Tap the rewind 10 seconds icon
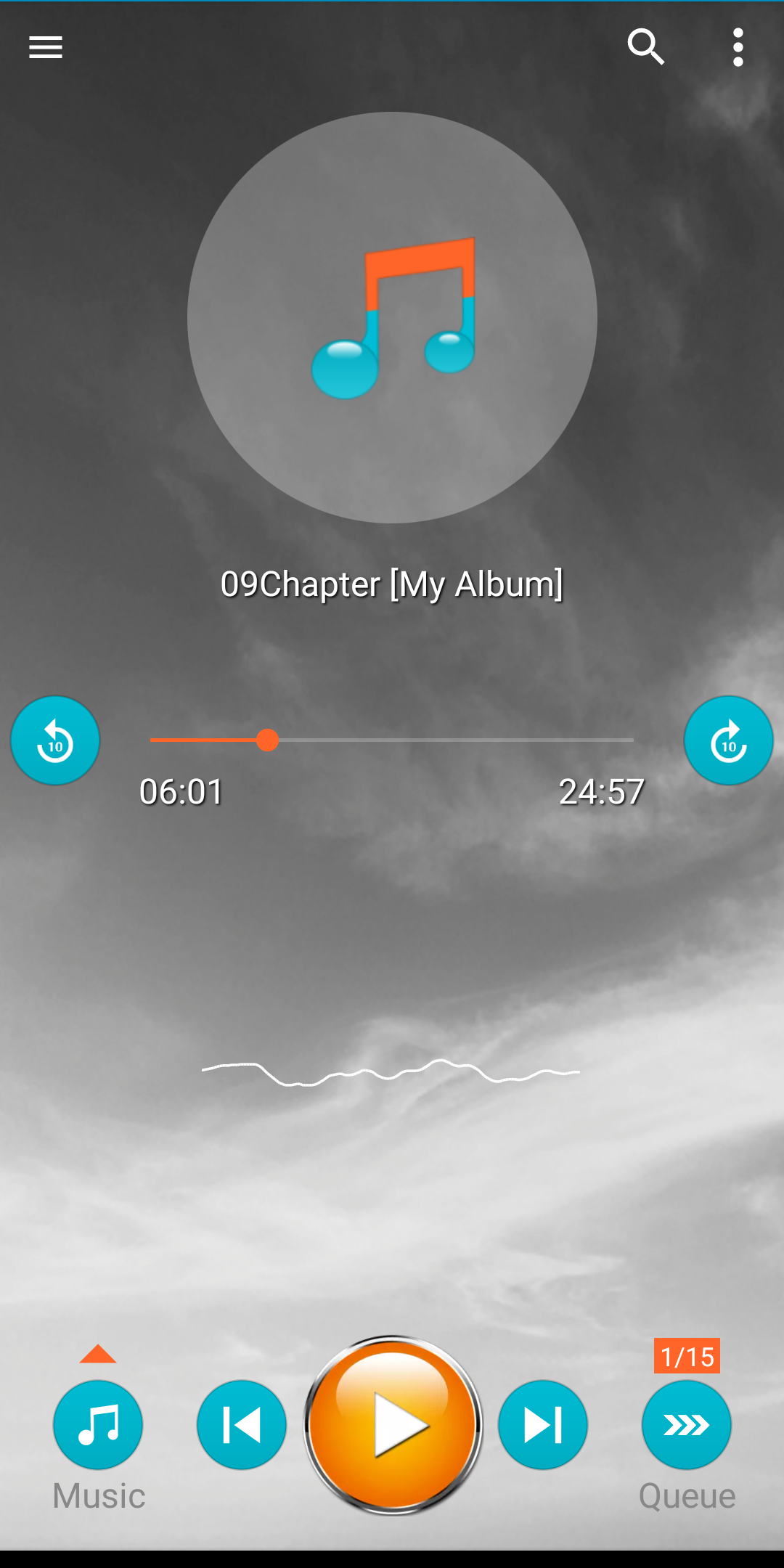 point(54,740)
